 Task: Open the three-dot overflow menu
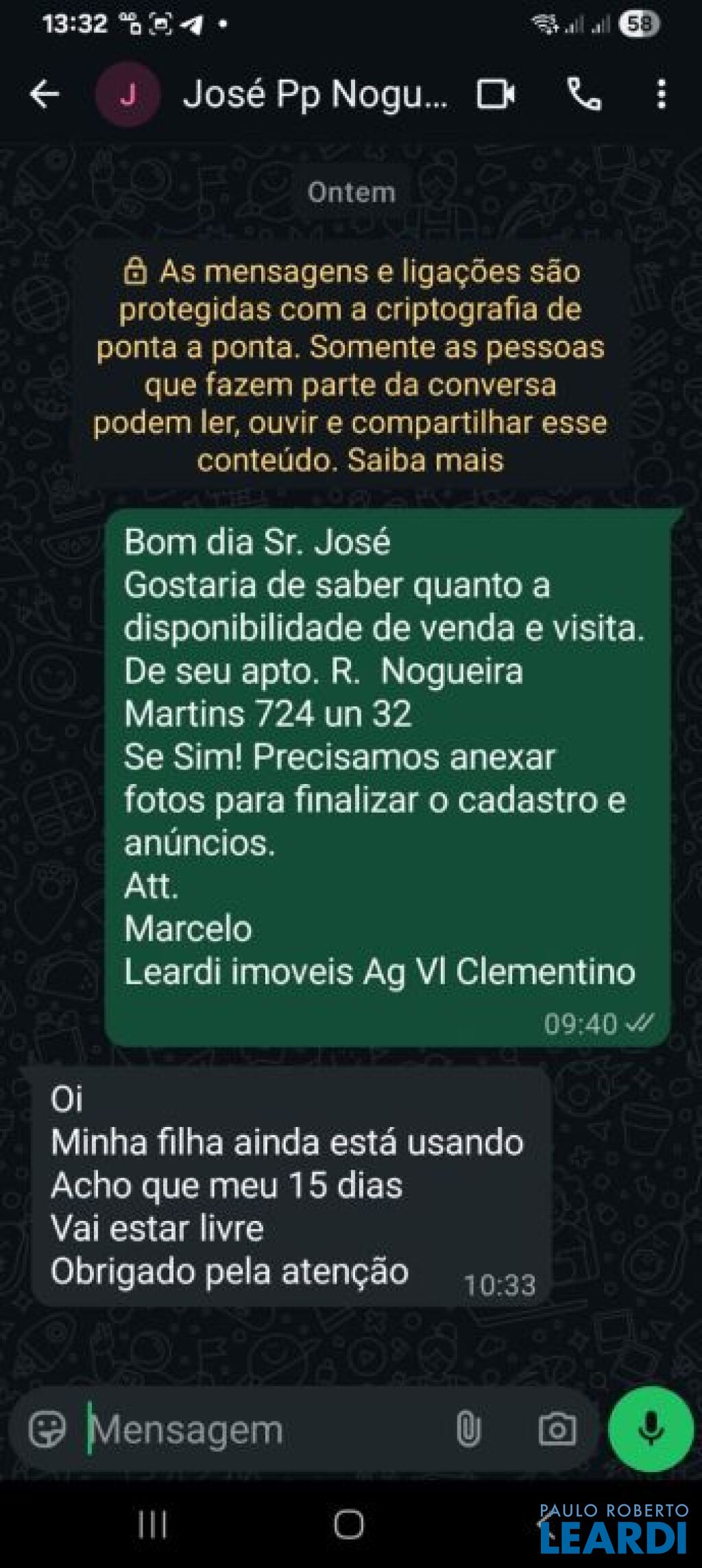tap(661, 94)
